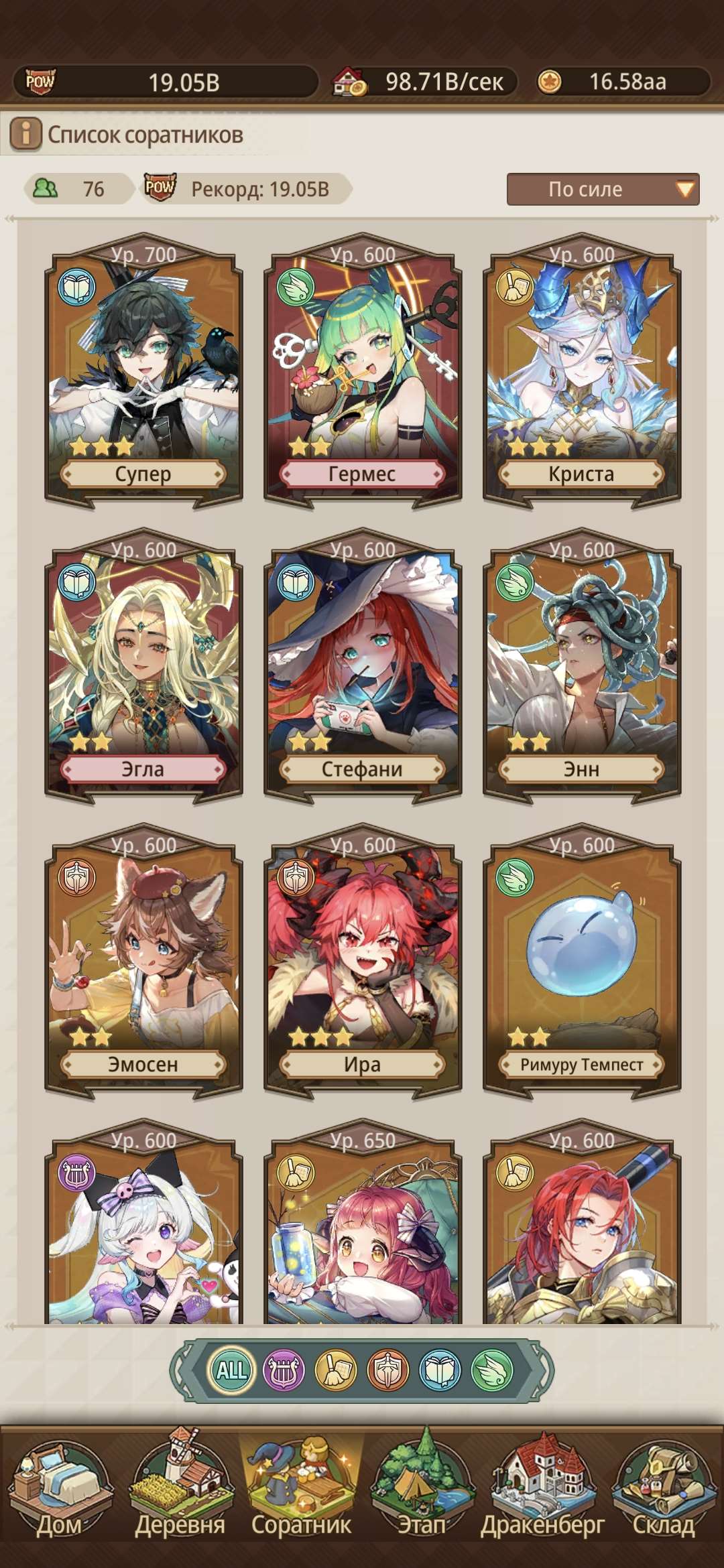Select the Криста companion card

point(581,372)
